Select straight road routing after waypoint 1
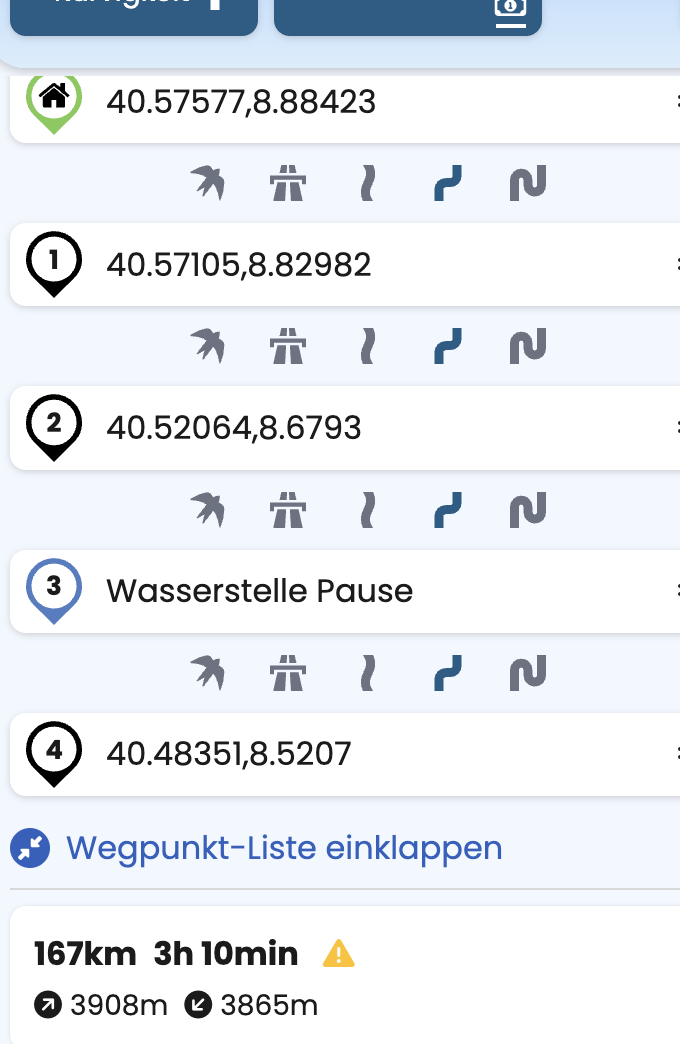Screen dimensions: 680x1044 tap(367, 347)
